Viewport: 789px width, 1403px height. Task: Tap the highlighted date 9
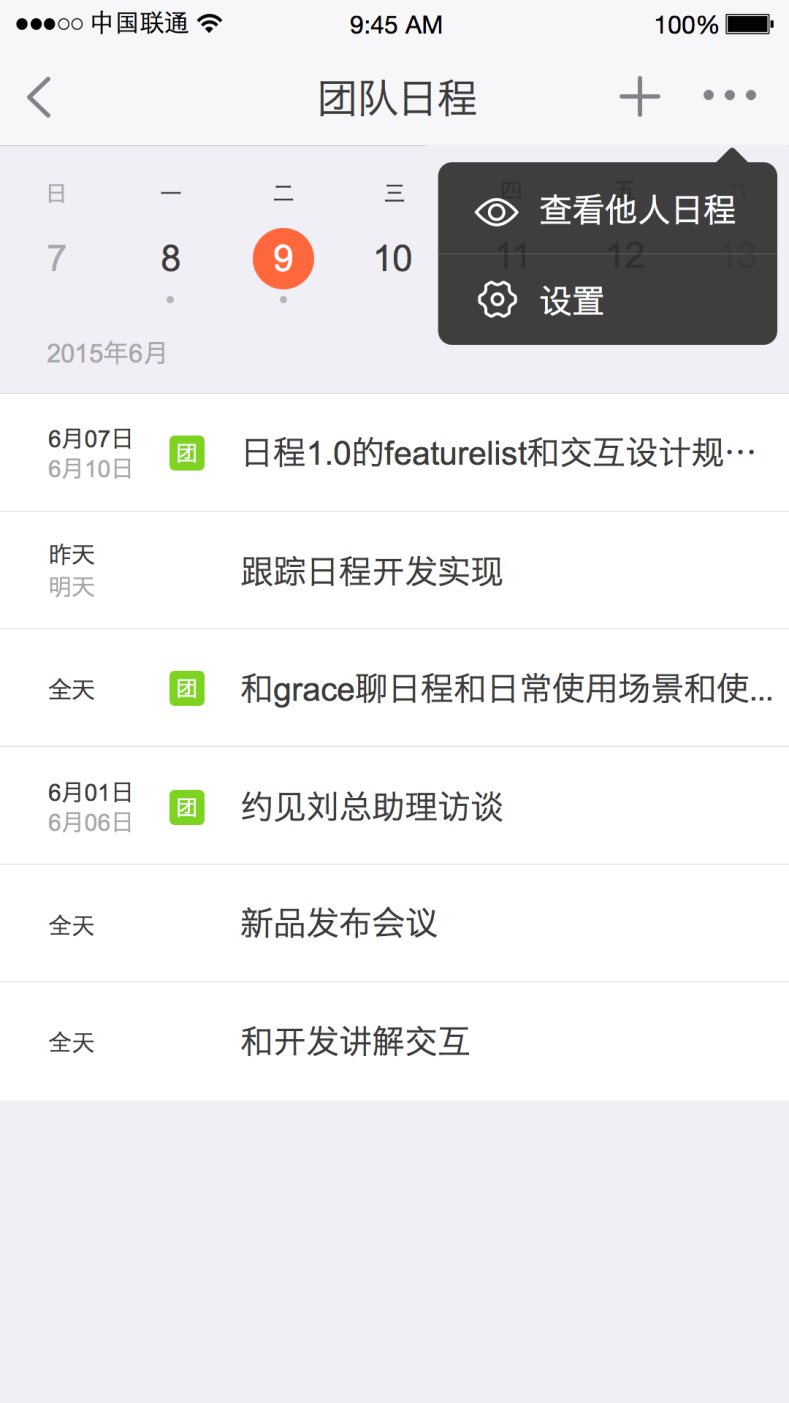coord(283,259)
